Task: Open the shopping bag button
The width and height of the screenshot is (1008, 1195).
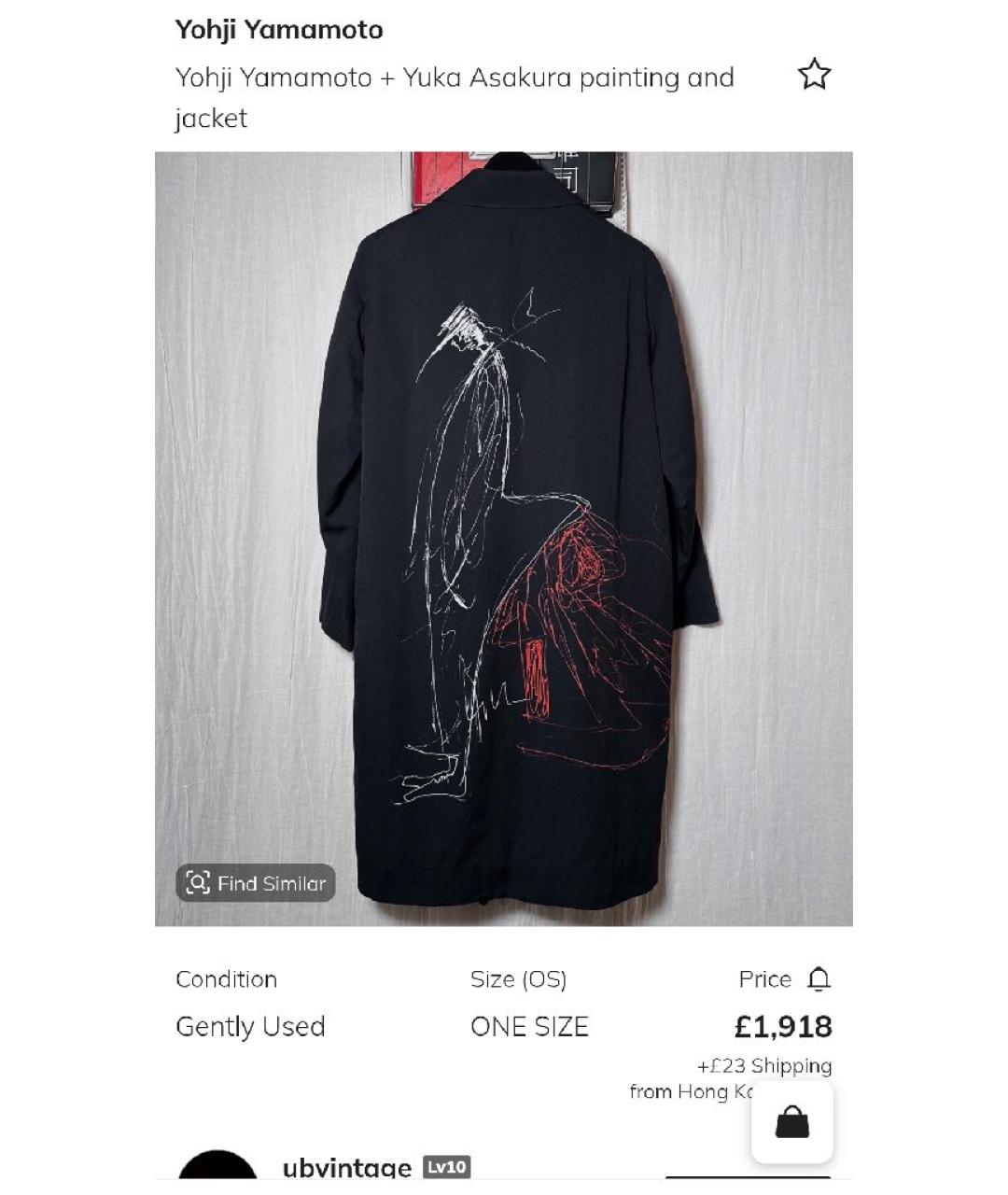Action: 791,1122
